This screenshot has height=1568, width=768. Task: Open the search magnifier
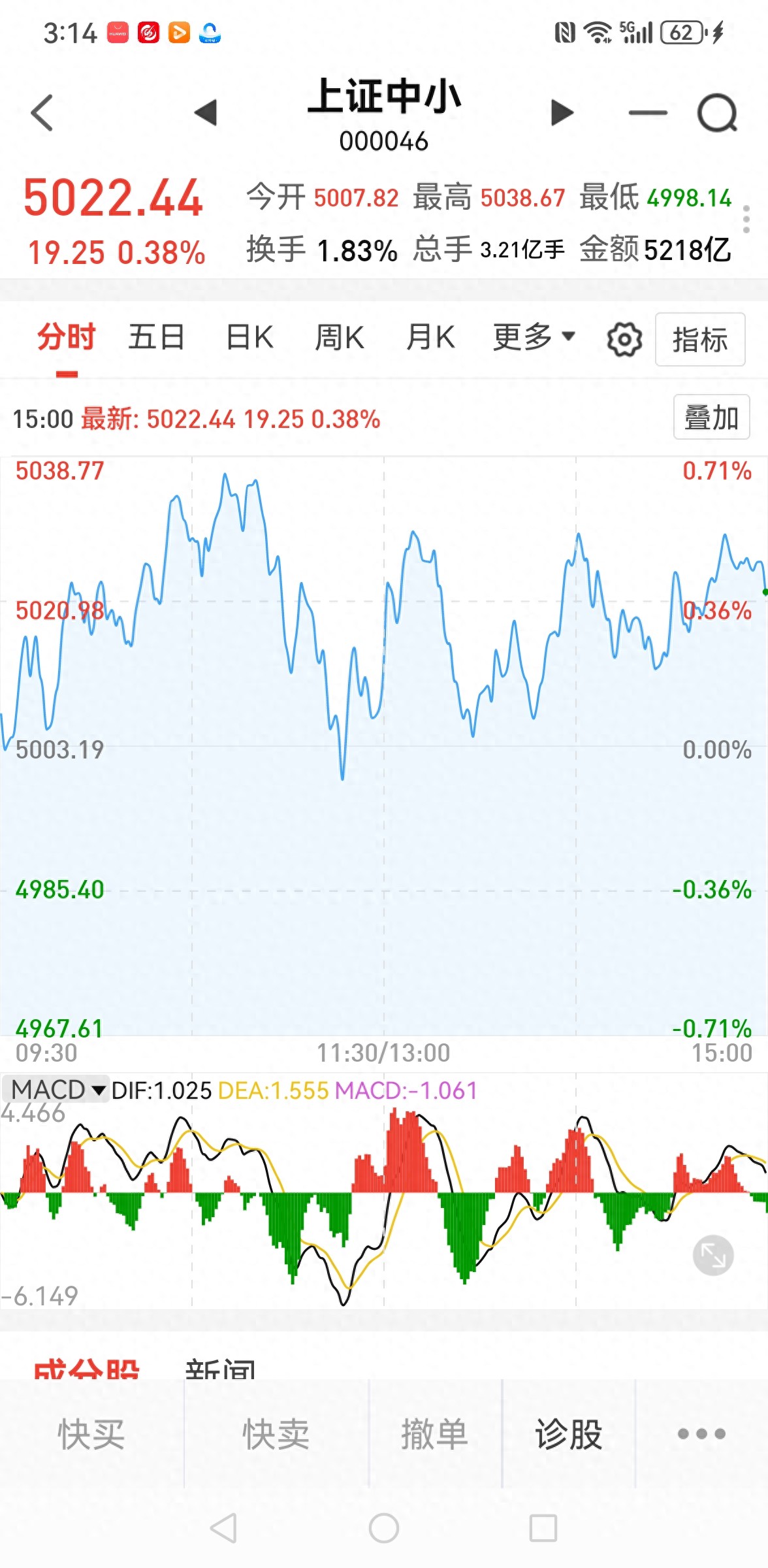click(x=717, y=113)
